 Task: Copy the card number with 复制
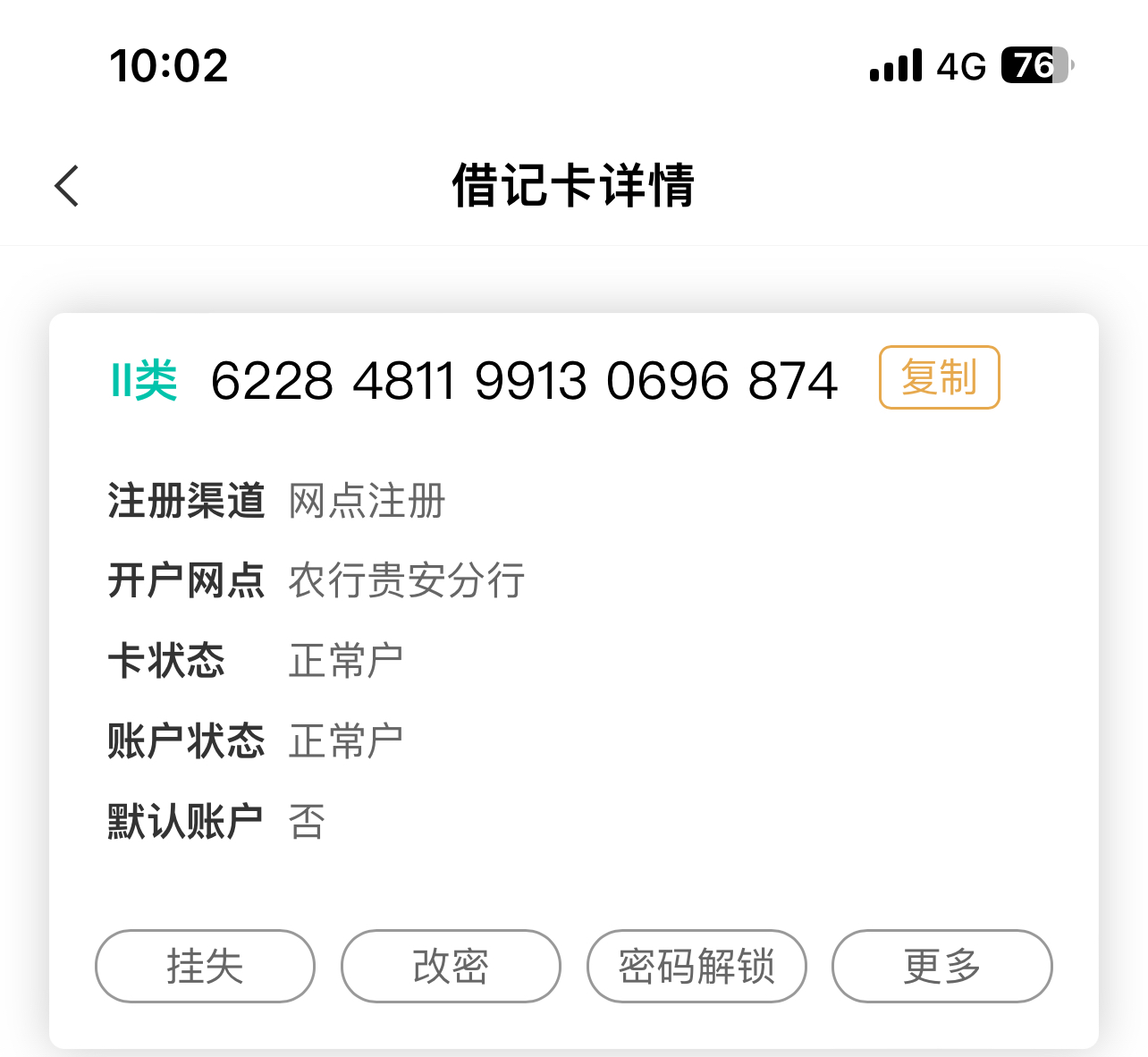[939, 377]
